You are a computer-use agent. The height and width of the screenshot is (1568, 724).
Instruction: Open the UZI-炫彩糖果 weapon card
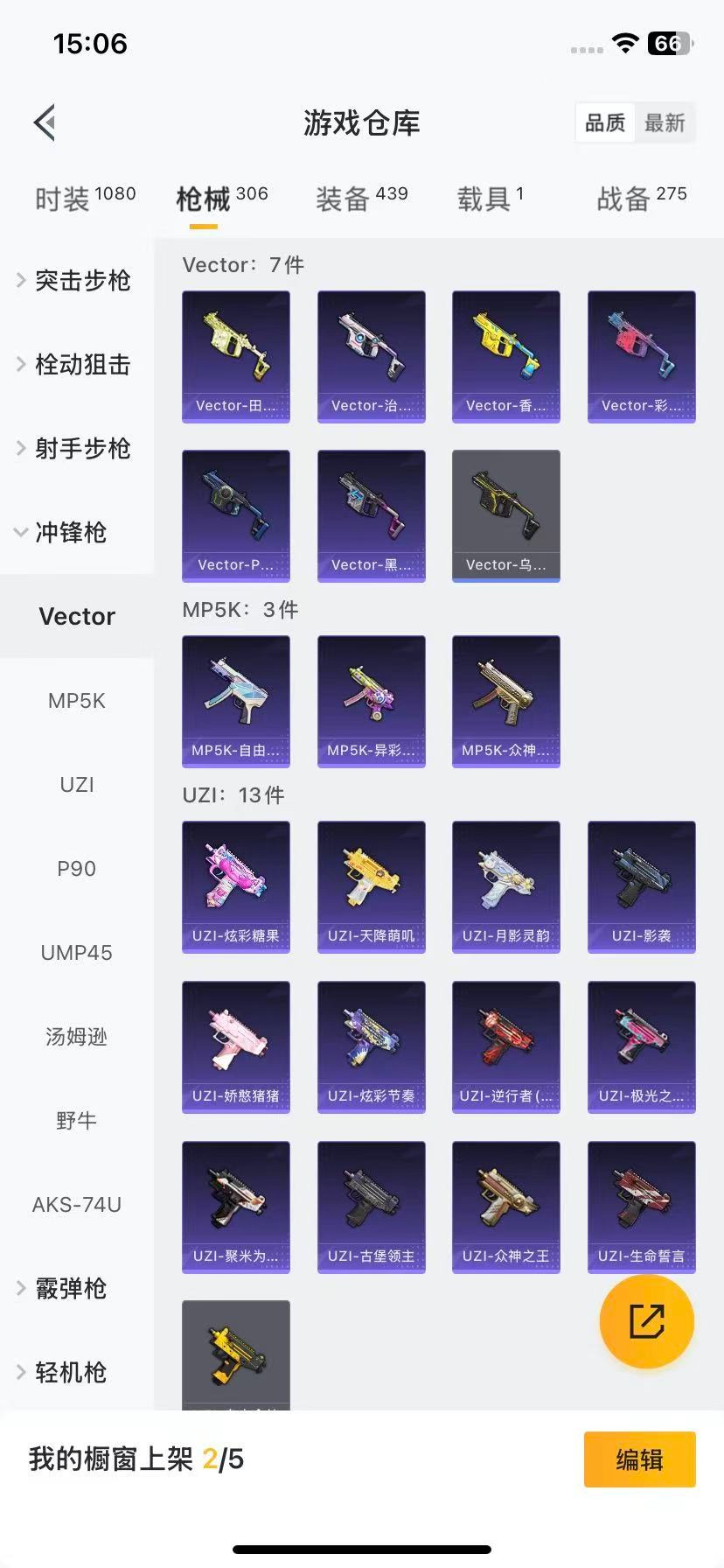coord(235,886)
